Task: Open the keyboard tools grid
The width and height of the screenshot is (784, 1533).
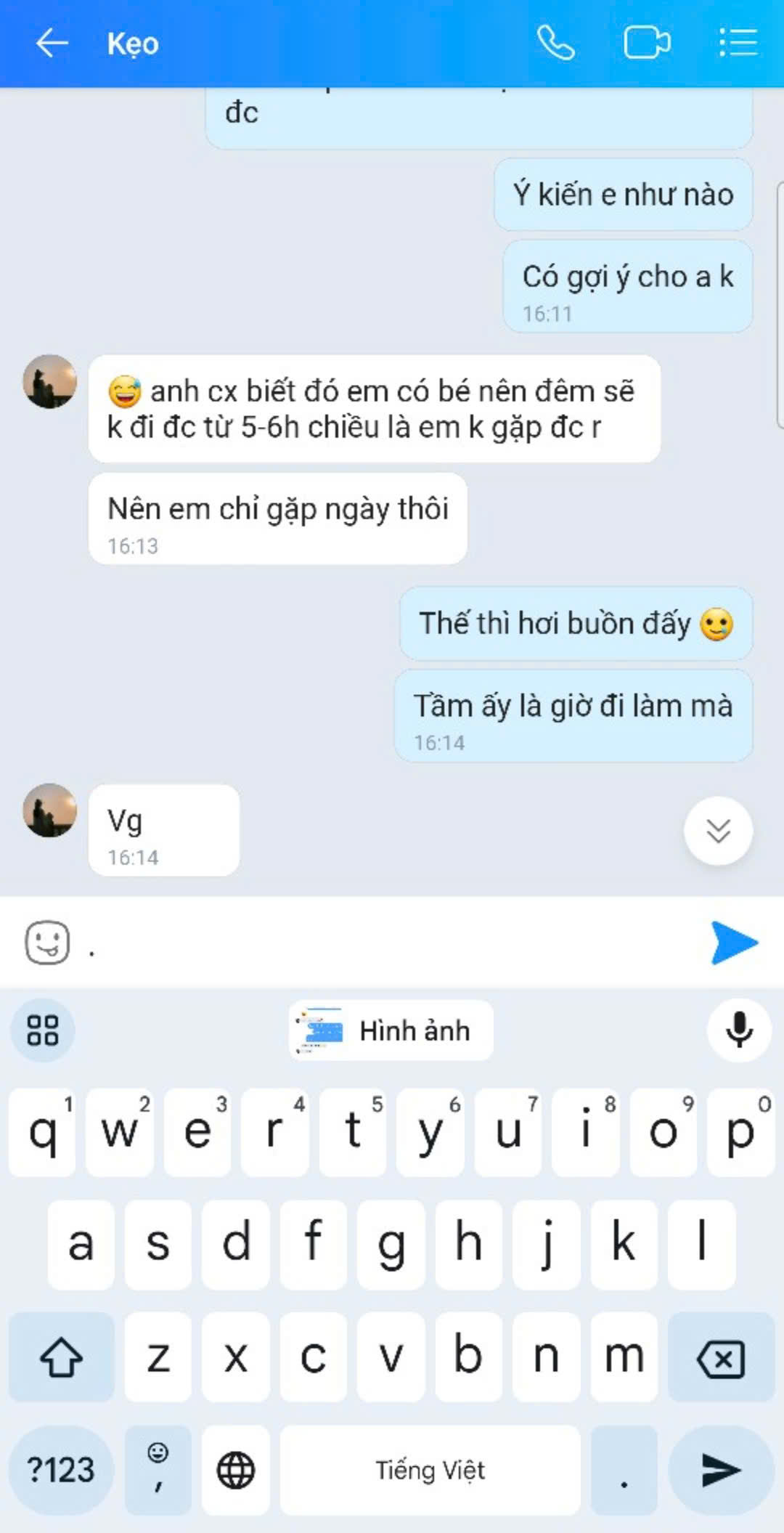Action: click(x=42, y=1030)
